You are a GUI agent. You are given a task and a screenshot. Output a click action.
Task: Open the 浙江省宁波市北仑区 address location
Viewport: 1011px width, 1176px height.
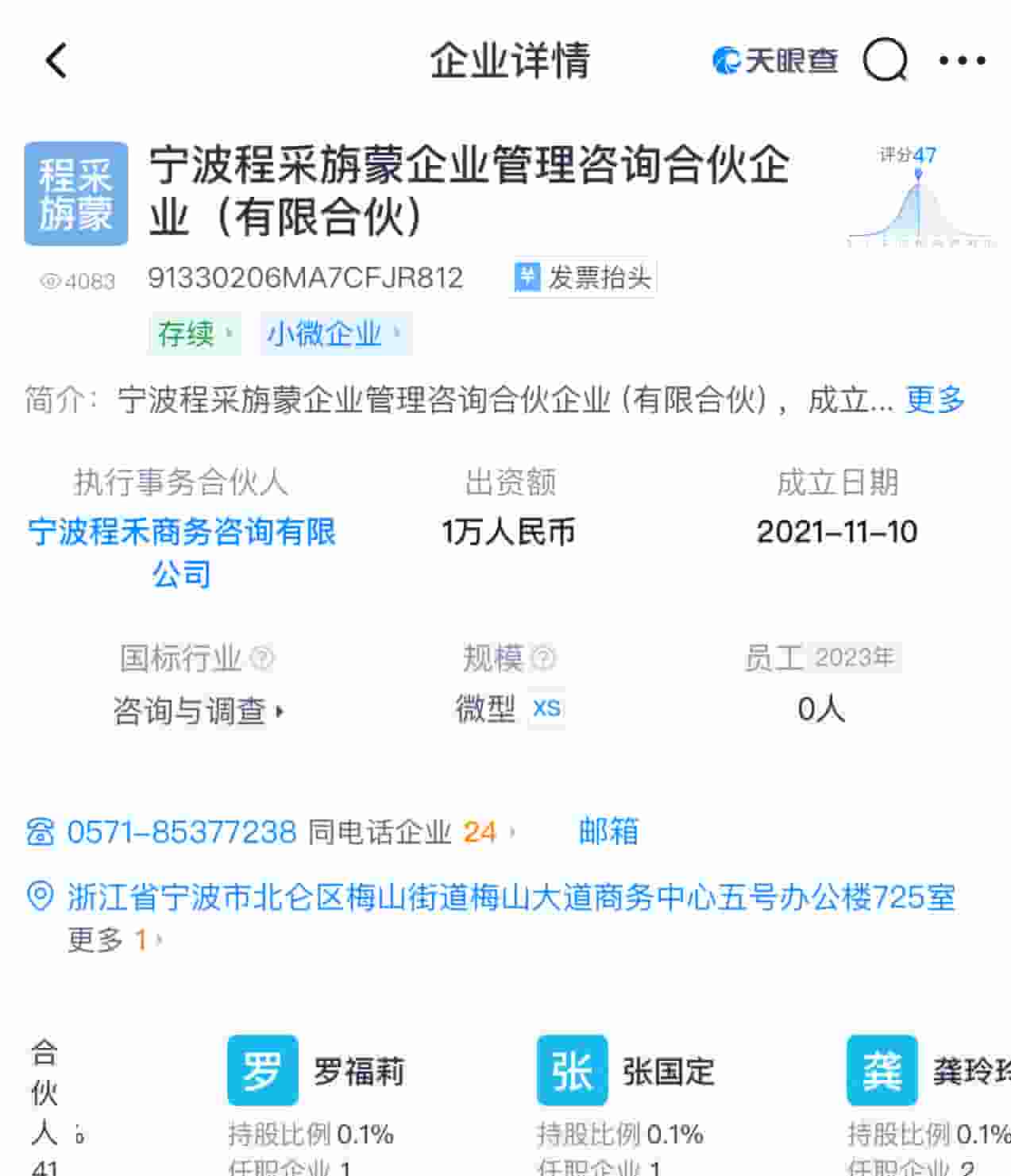pos(511,897)
